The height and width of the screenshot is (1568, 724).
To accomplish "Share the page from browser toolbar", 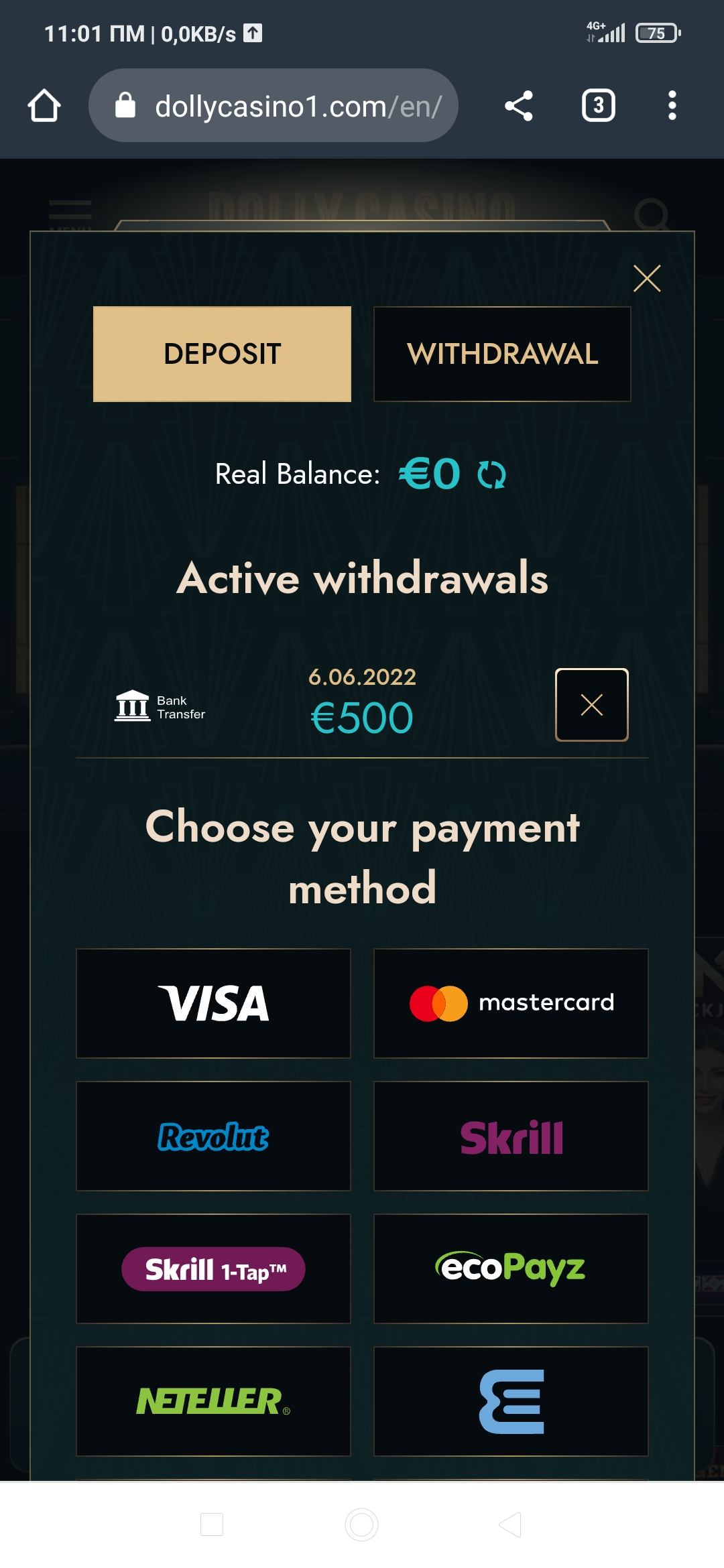I will (518, 106).
